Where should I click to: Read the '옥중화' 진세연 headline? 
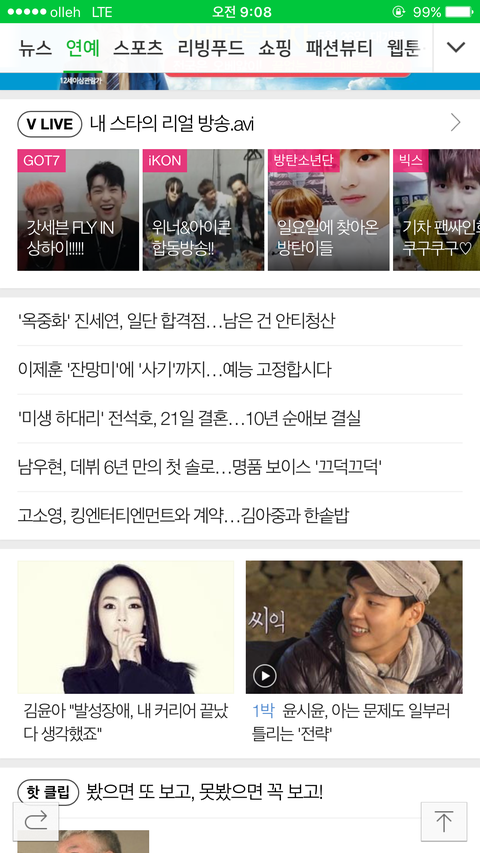tap(176, 321)
